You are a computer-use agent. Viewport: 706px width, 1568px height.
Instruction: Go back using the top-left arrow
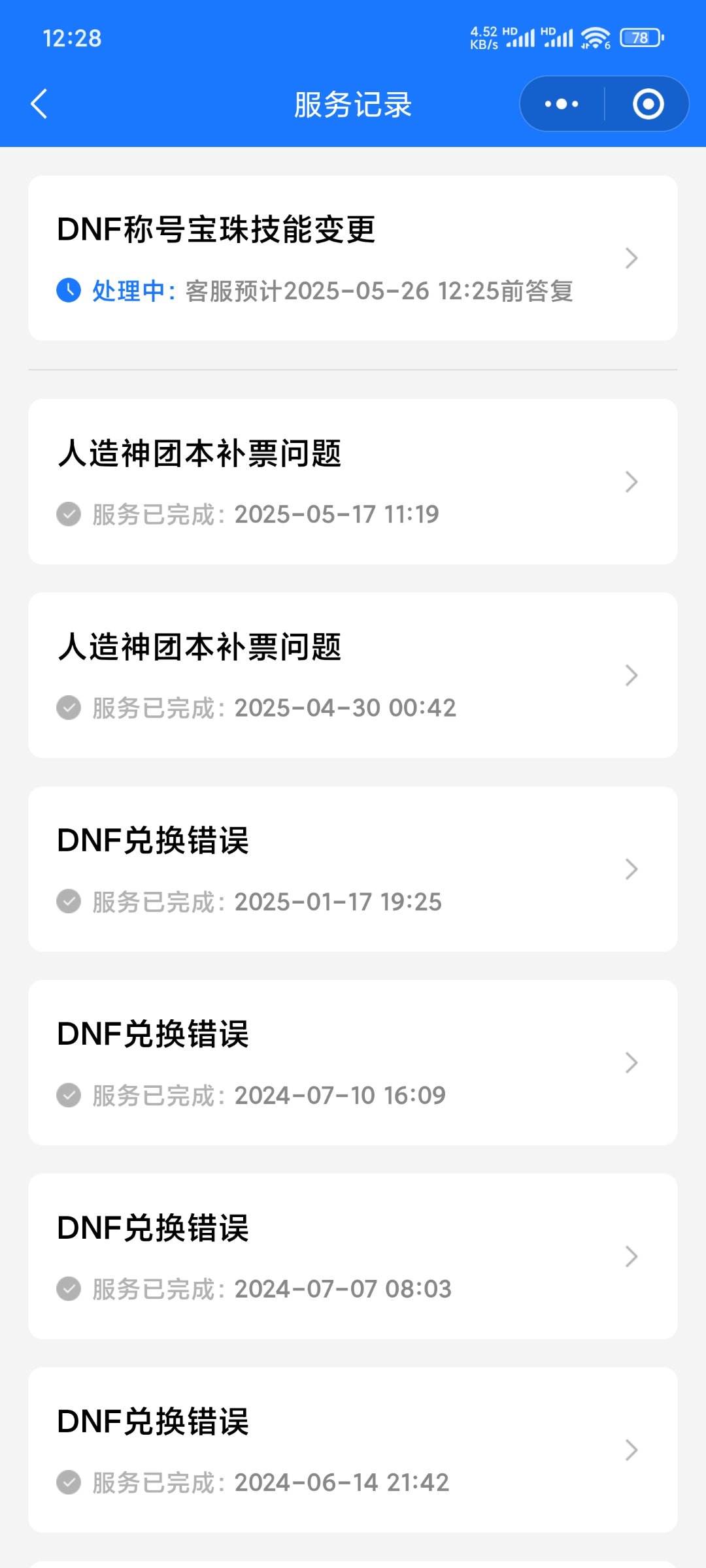39,104
